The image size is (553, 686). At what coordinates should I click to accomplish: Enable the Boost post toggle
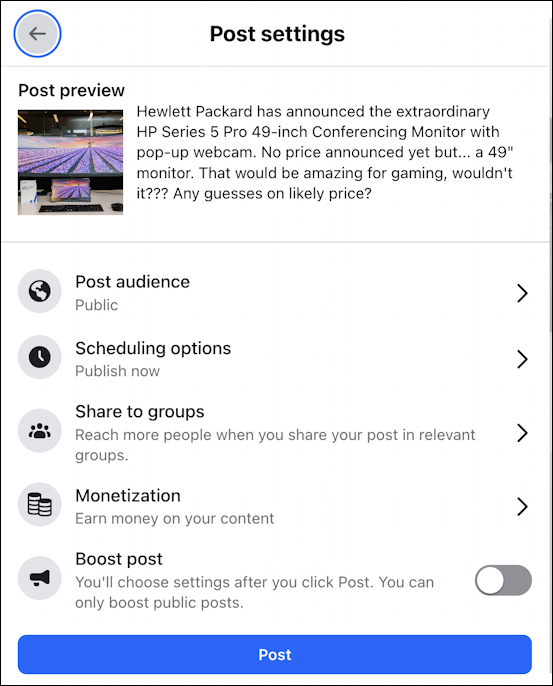point(503,580)
